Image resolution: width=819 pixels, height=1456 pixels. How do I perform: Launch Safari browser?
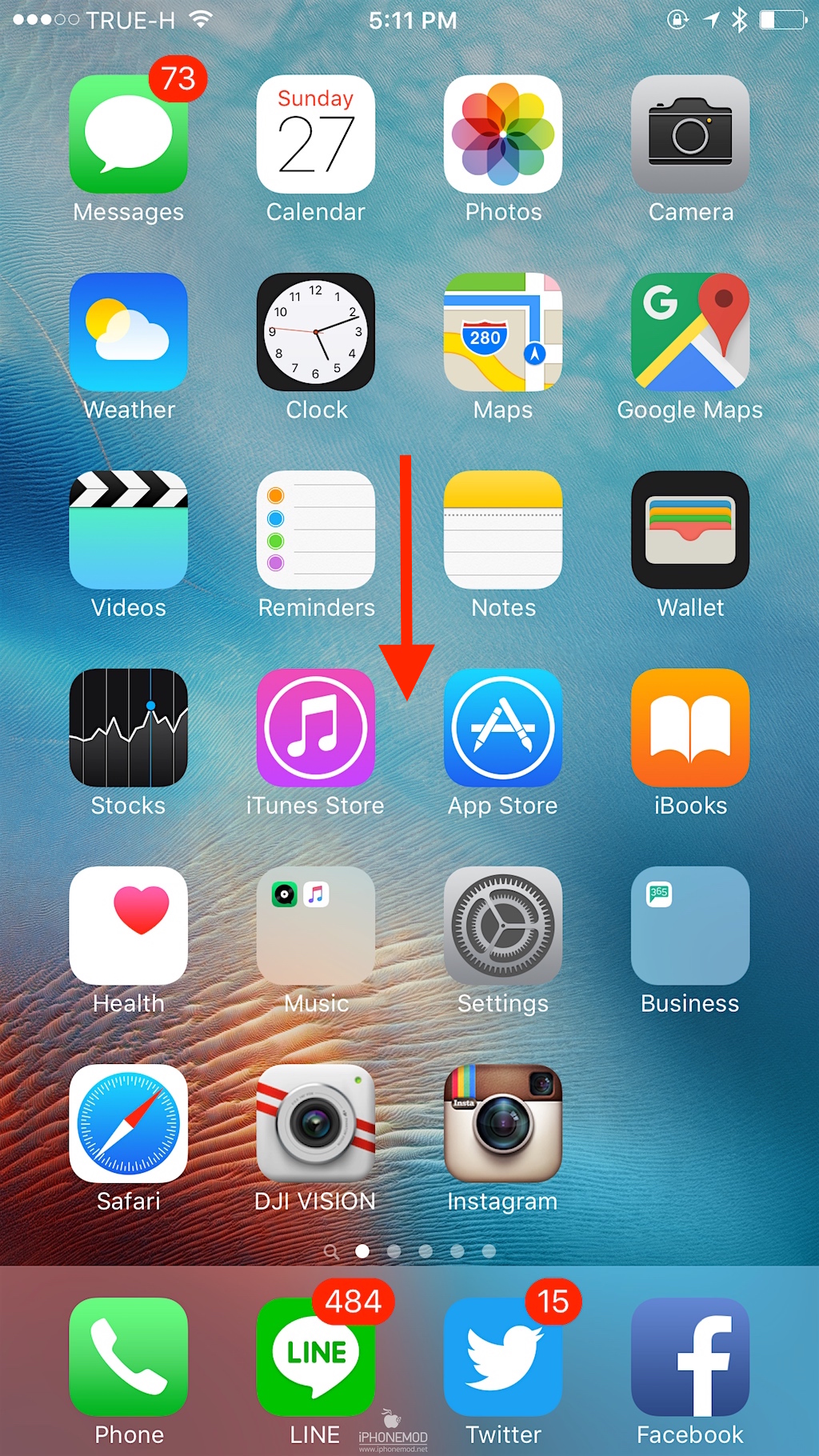129,1123
